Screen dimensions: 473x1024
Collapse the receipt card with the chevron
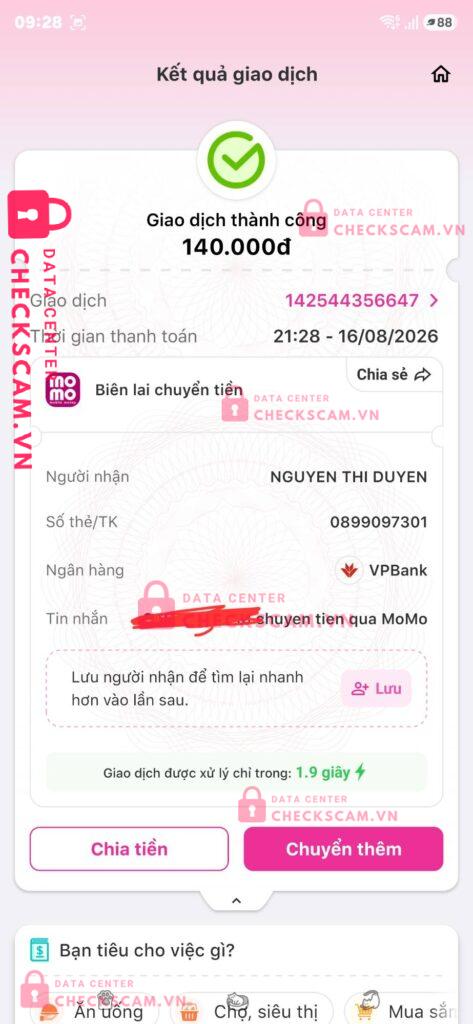tap(236, 901)
